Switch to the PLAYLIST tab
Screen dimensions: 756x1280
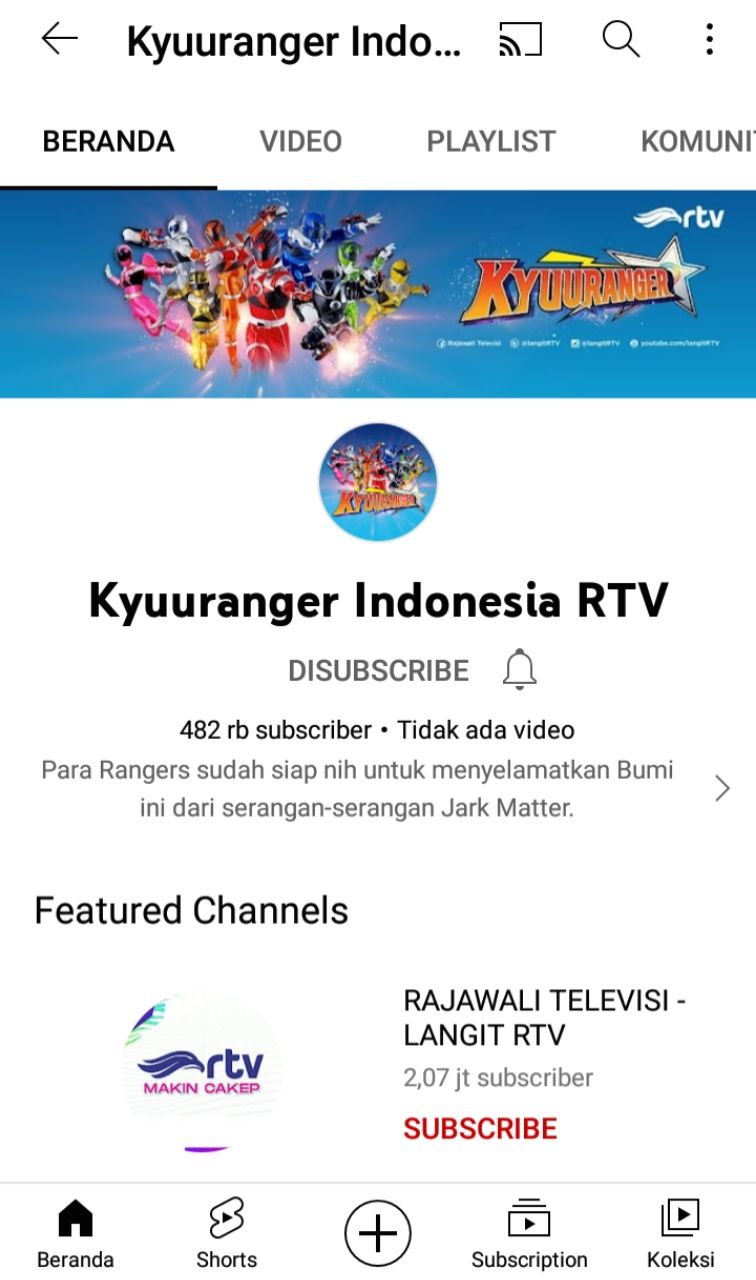pos(490,142)
